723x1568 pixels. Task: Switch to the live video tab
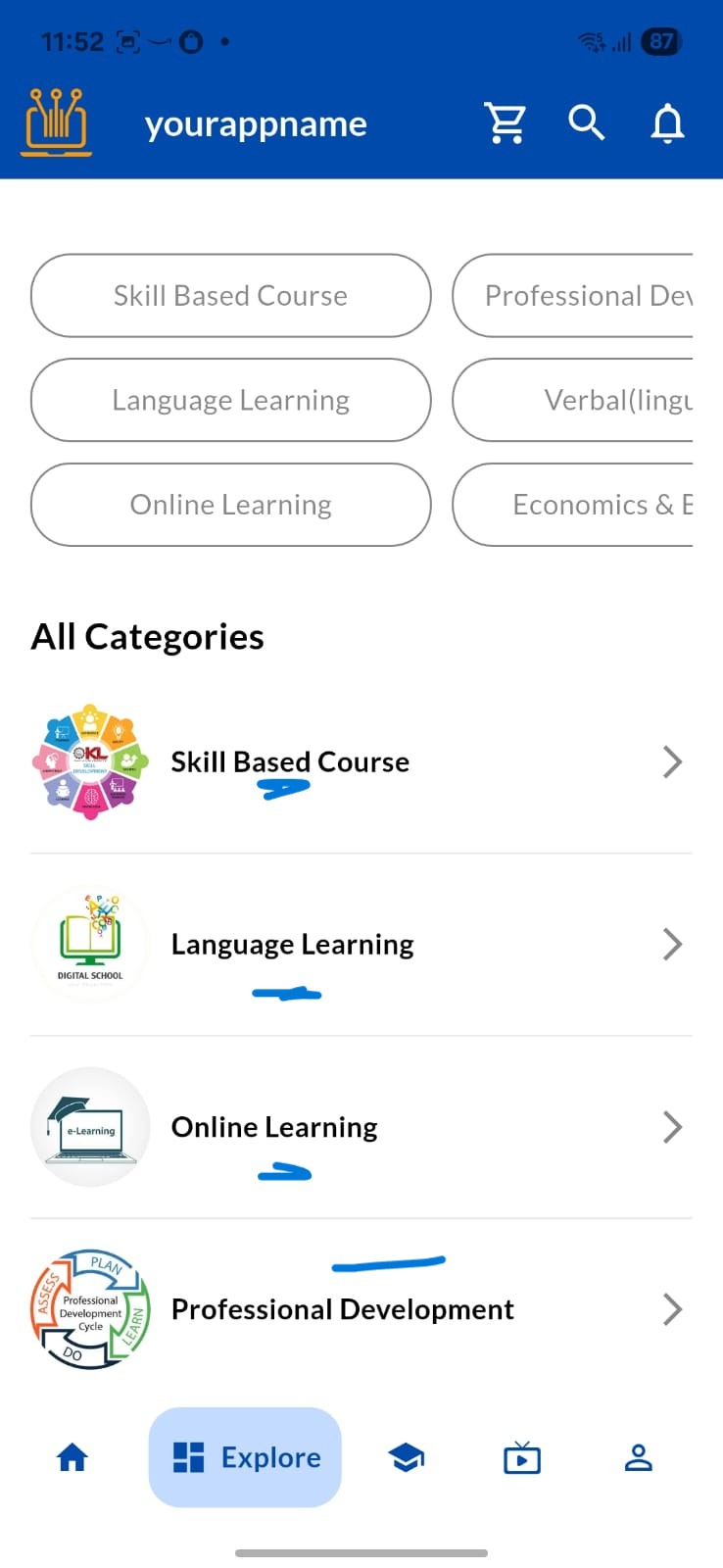click(x=521, y=1458)
